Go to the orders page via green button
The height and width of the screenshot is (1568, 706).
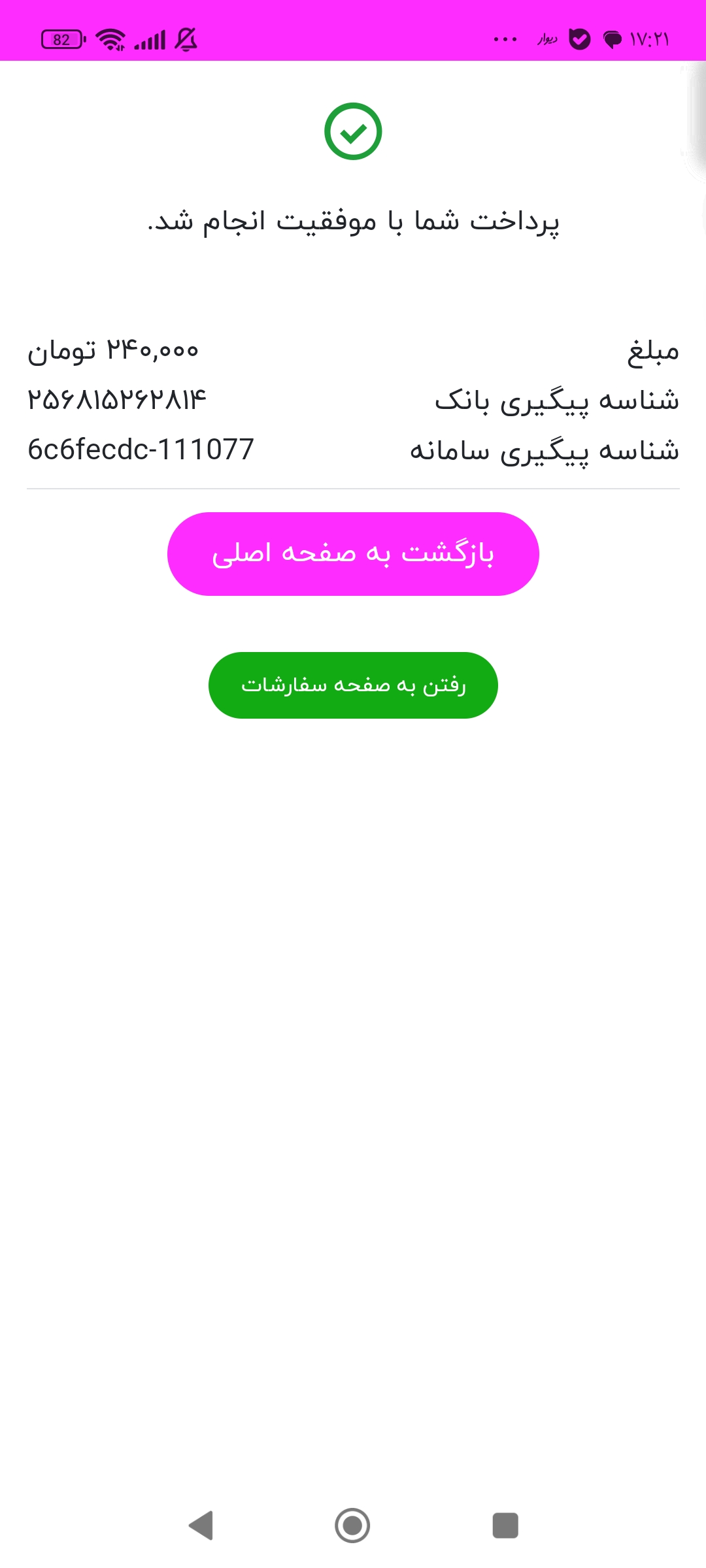pyautogui.click(x=353, y=685)
